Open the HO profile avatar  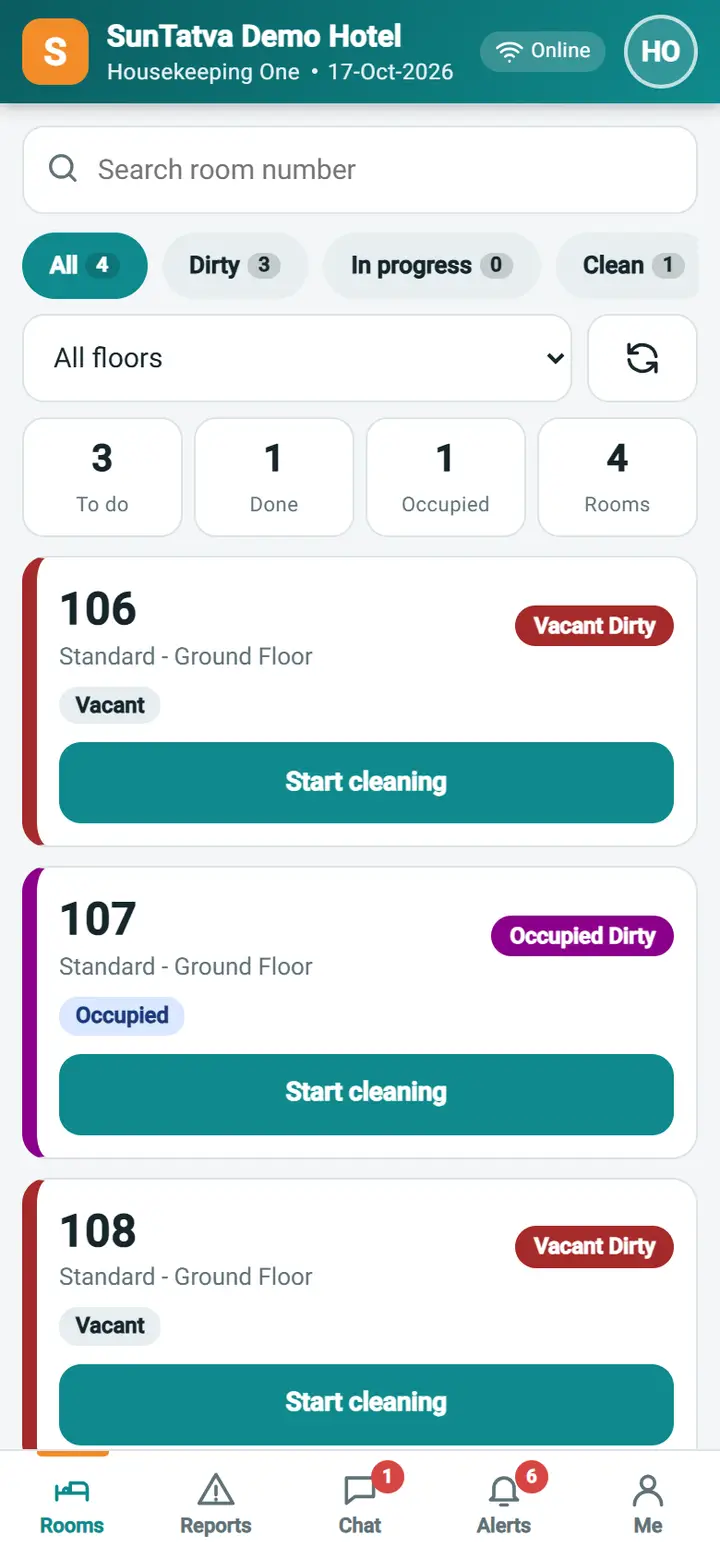coord(660,52)
